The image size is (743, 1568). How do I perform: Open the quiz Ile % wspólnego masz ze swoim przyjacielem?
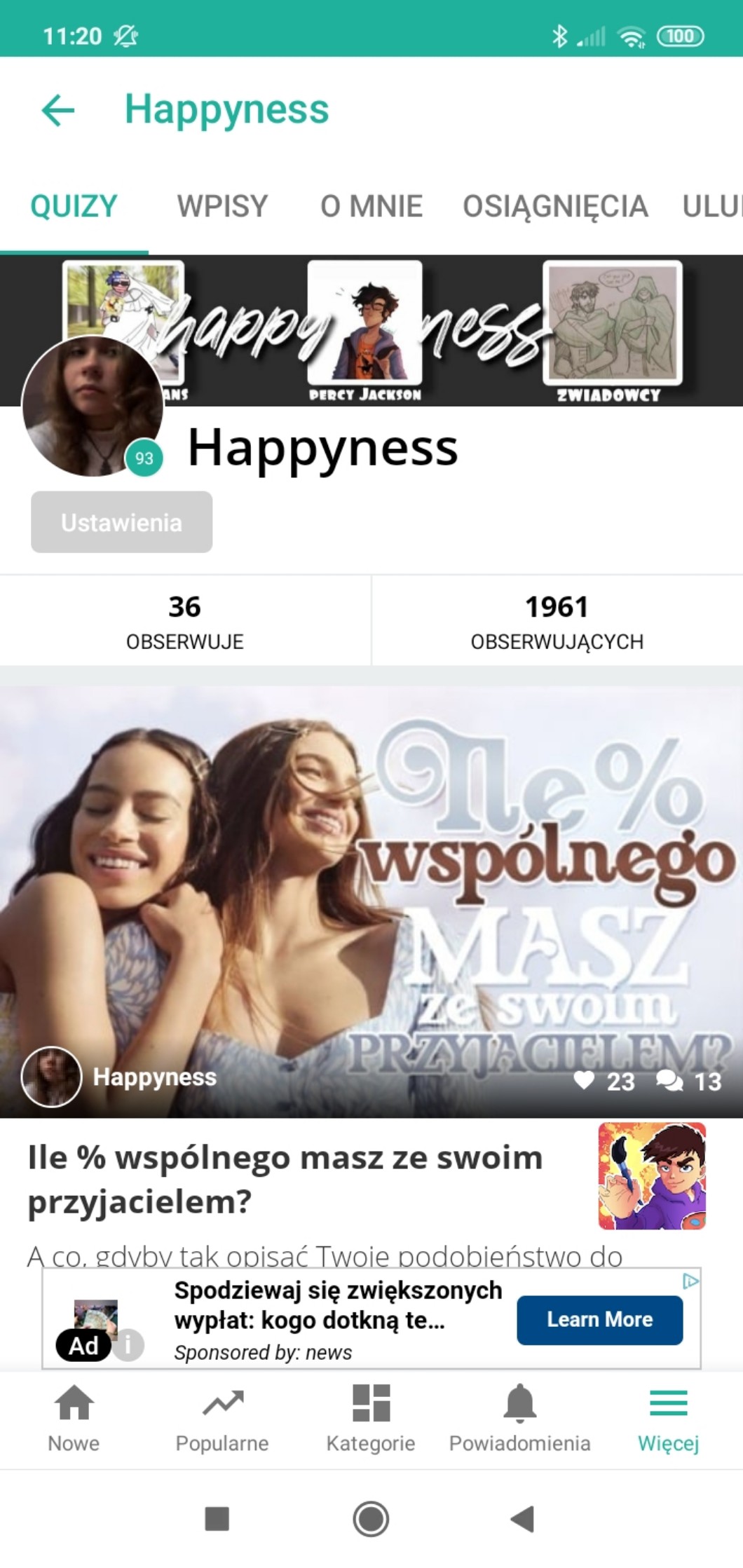(285, 1179)
